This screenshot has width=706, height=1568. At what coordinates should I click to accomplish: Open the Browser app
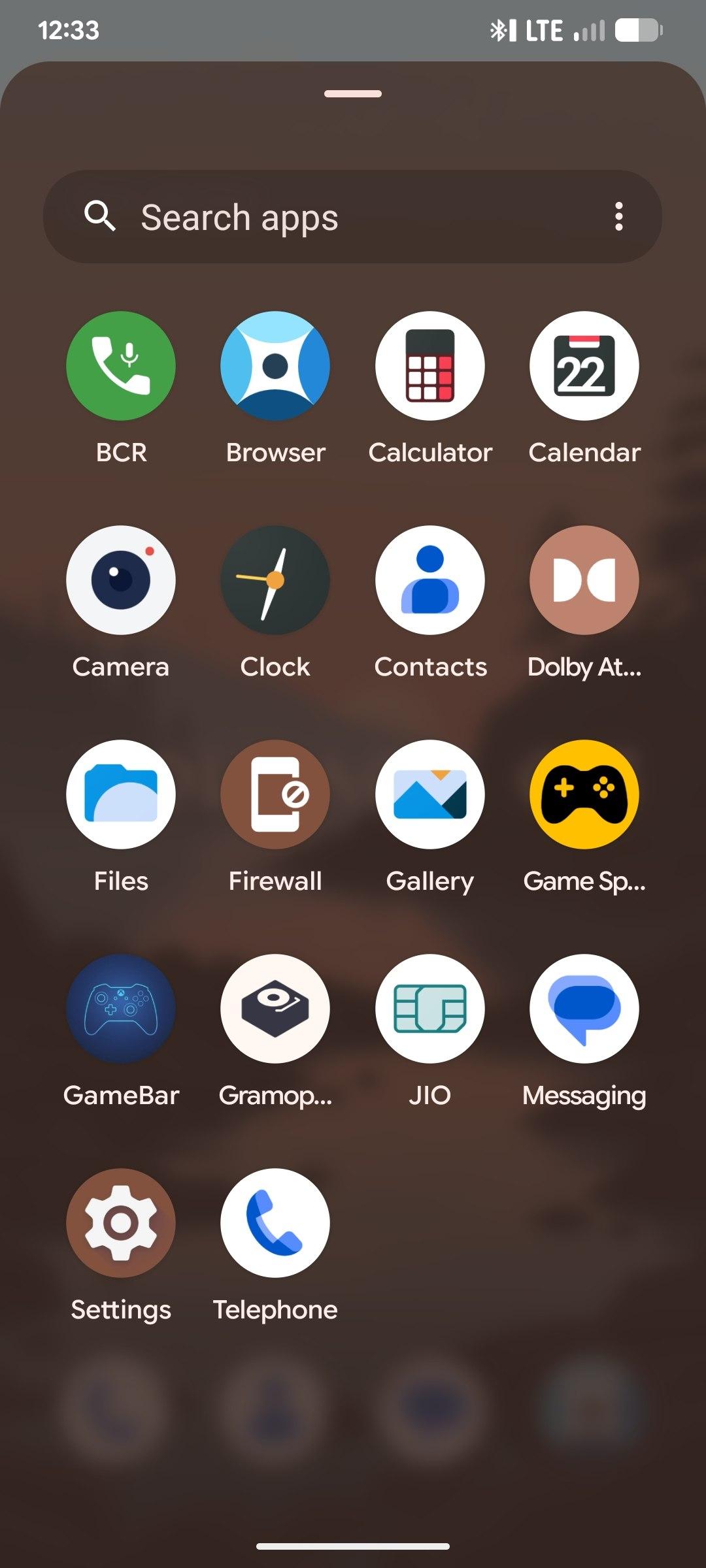click(275, 366)
